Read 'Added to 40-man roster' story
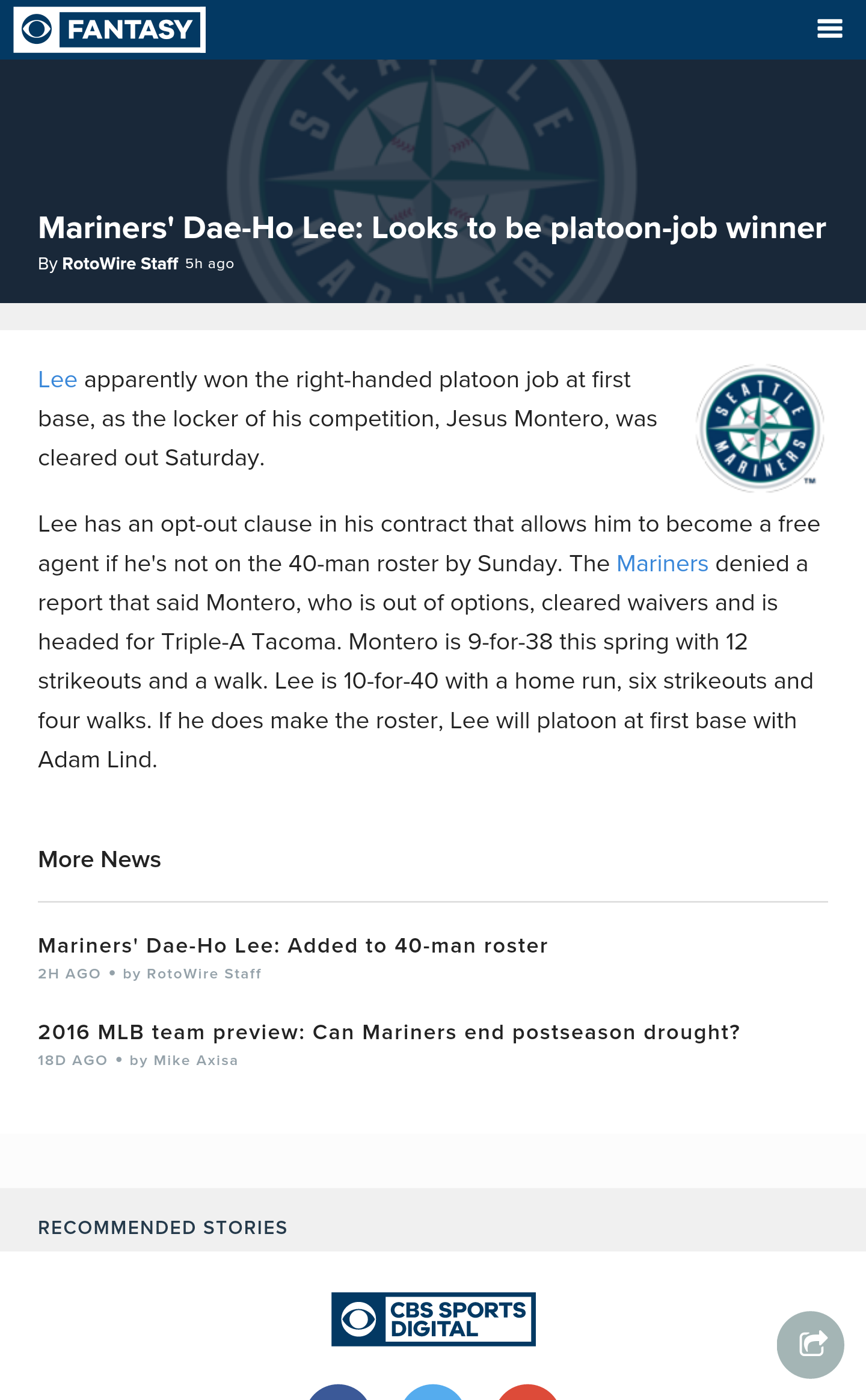The image size is (866, 1400). point(293,945)
